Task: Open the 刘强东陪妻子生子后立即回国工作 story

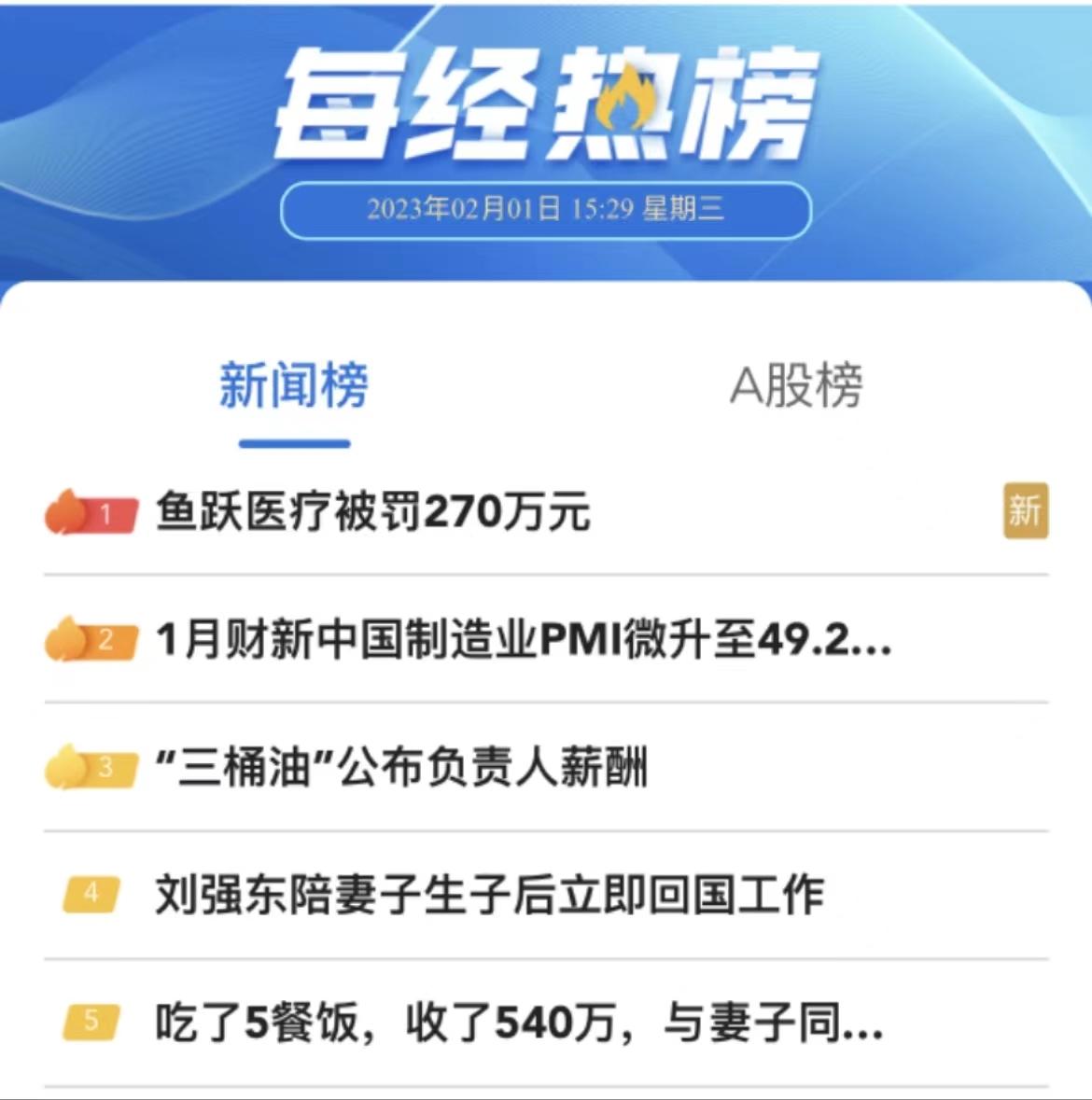Action: point(546,895)
